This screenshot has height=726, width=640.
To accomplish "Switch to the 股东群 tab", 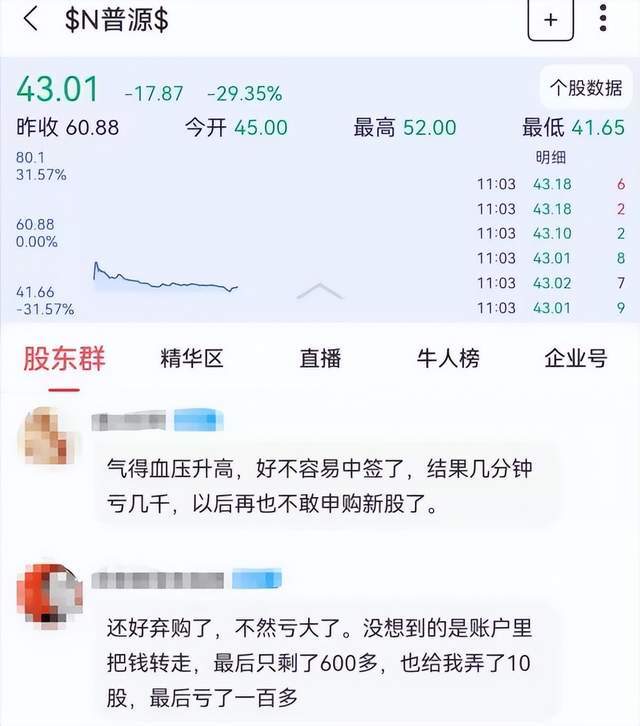I will pyautogui.click(x=64, y=359).
